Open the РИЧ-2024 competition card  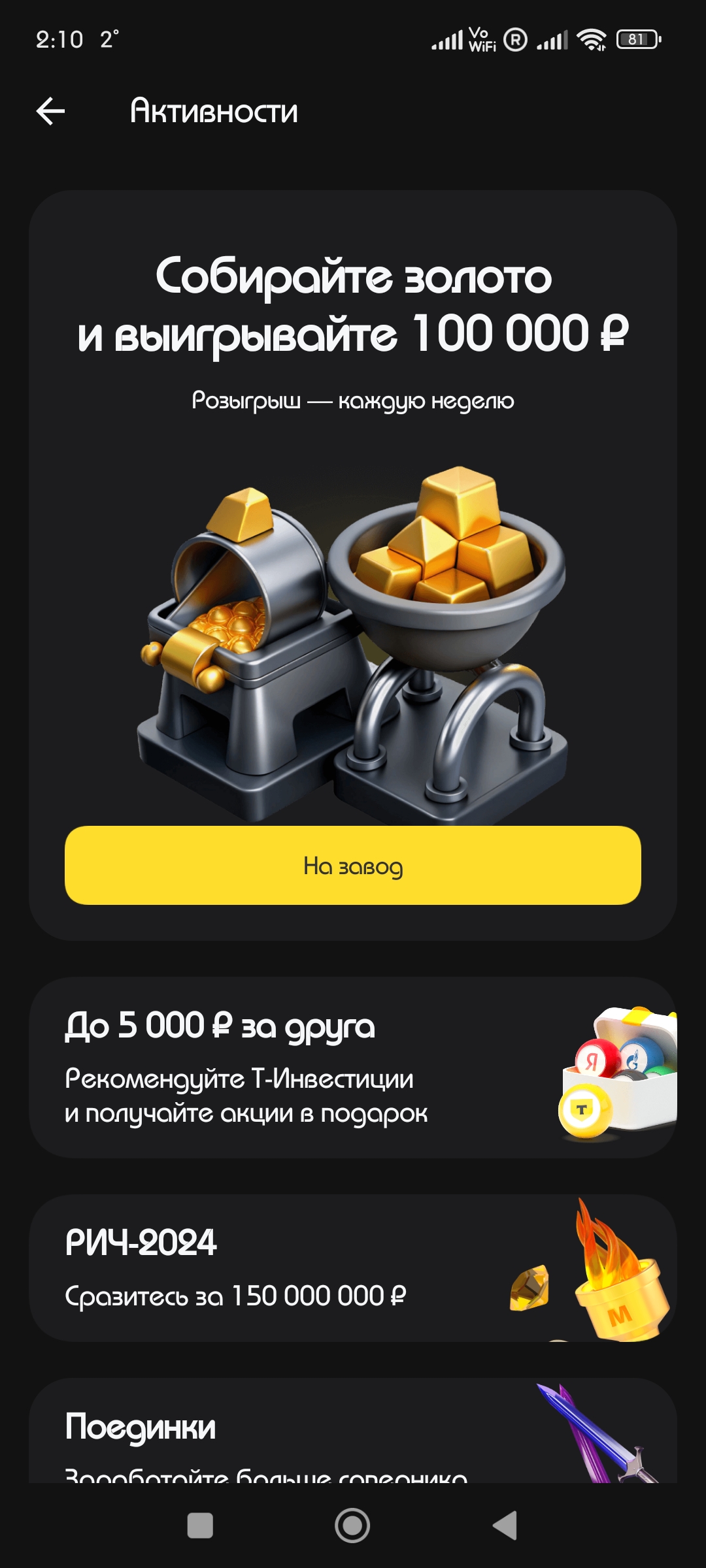coord(353,1269)
